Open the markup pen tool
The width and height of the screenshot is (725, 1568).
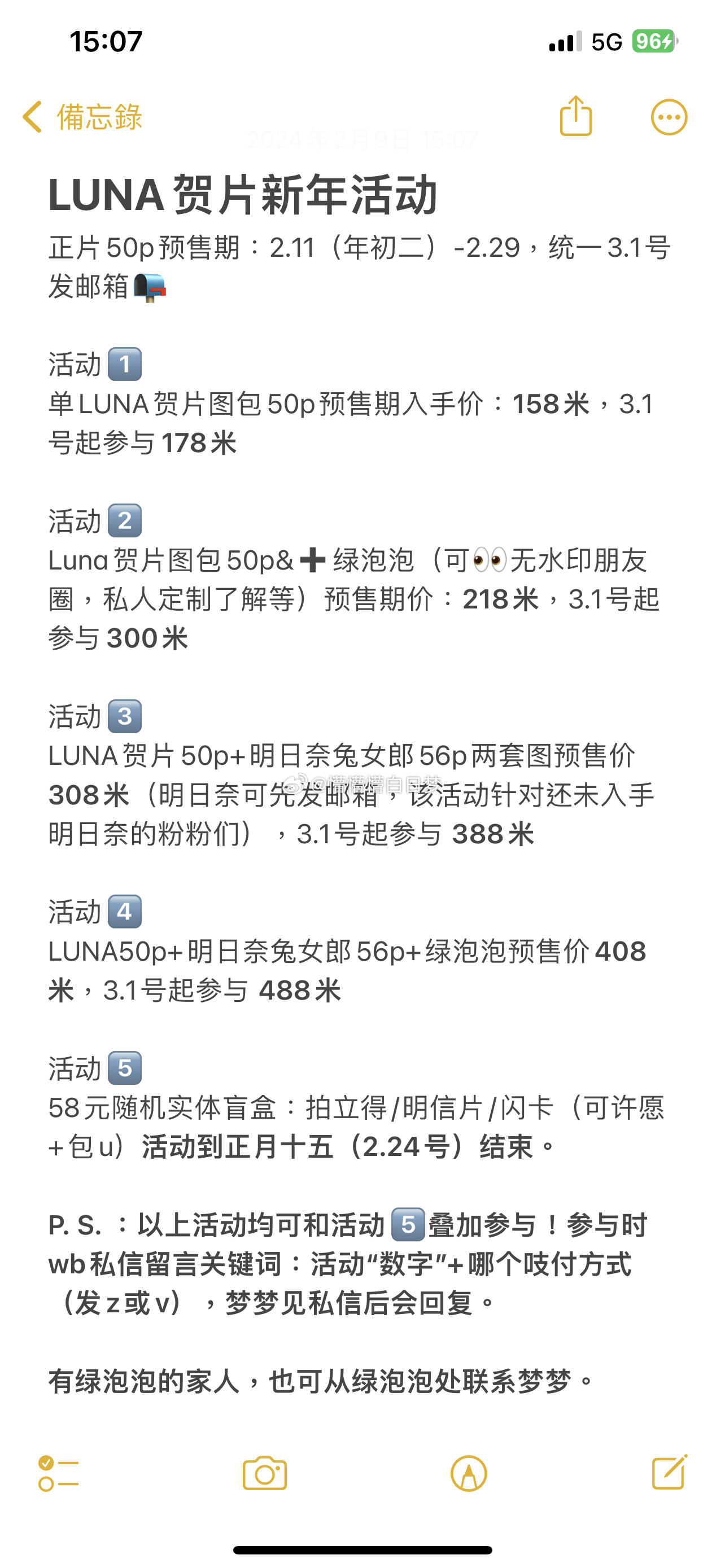(x=469, y=1474)
